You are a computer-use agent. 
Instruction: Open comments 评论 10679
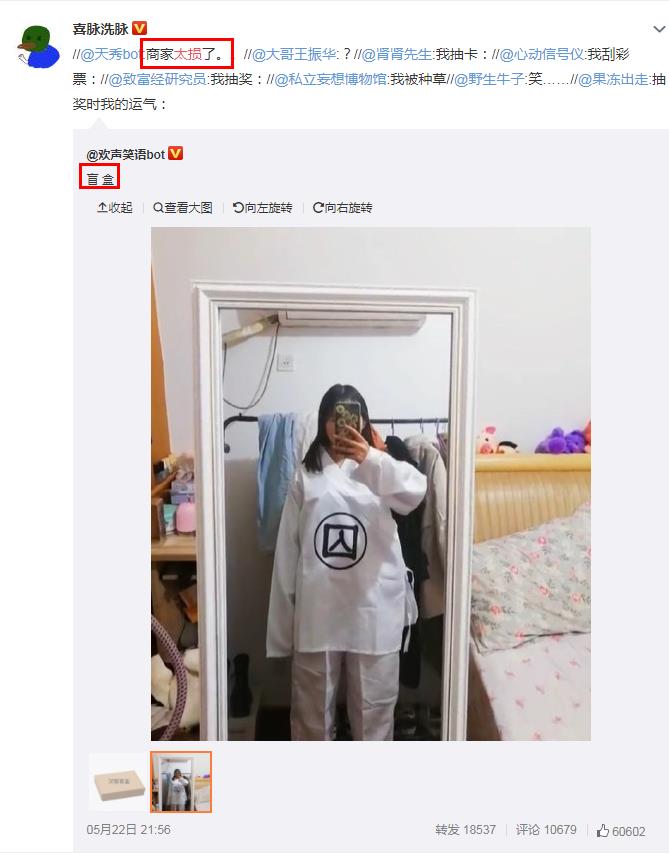[546, 830]
